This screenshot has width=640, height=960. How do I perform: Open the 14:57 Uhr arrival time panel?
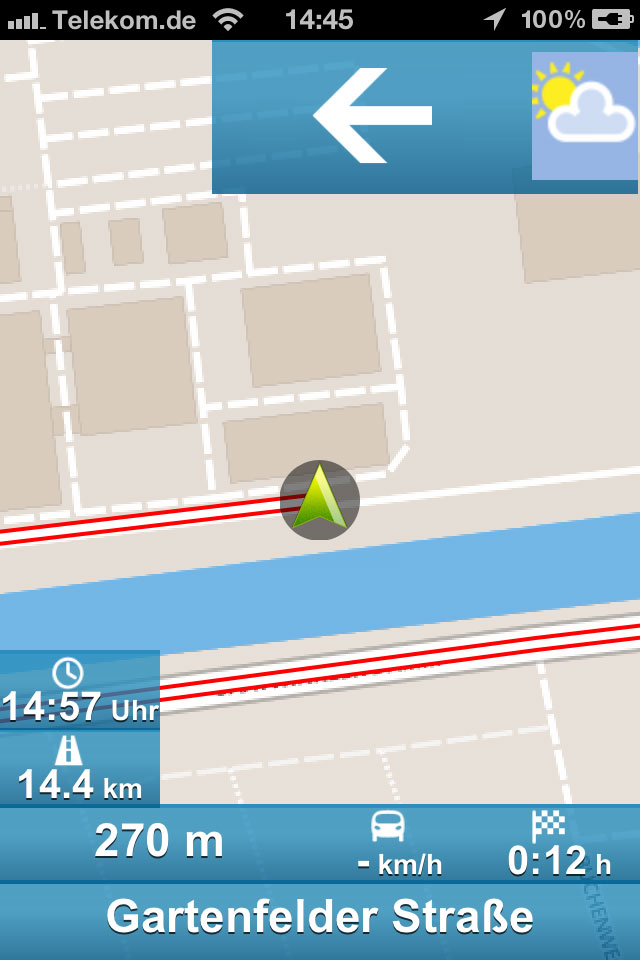79,691
